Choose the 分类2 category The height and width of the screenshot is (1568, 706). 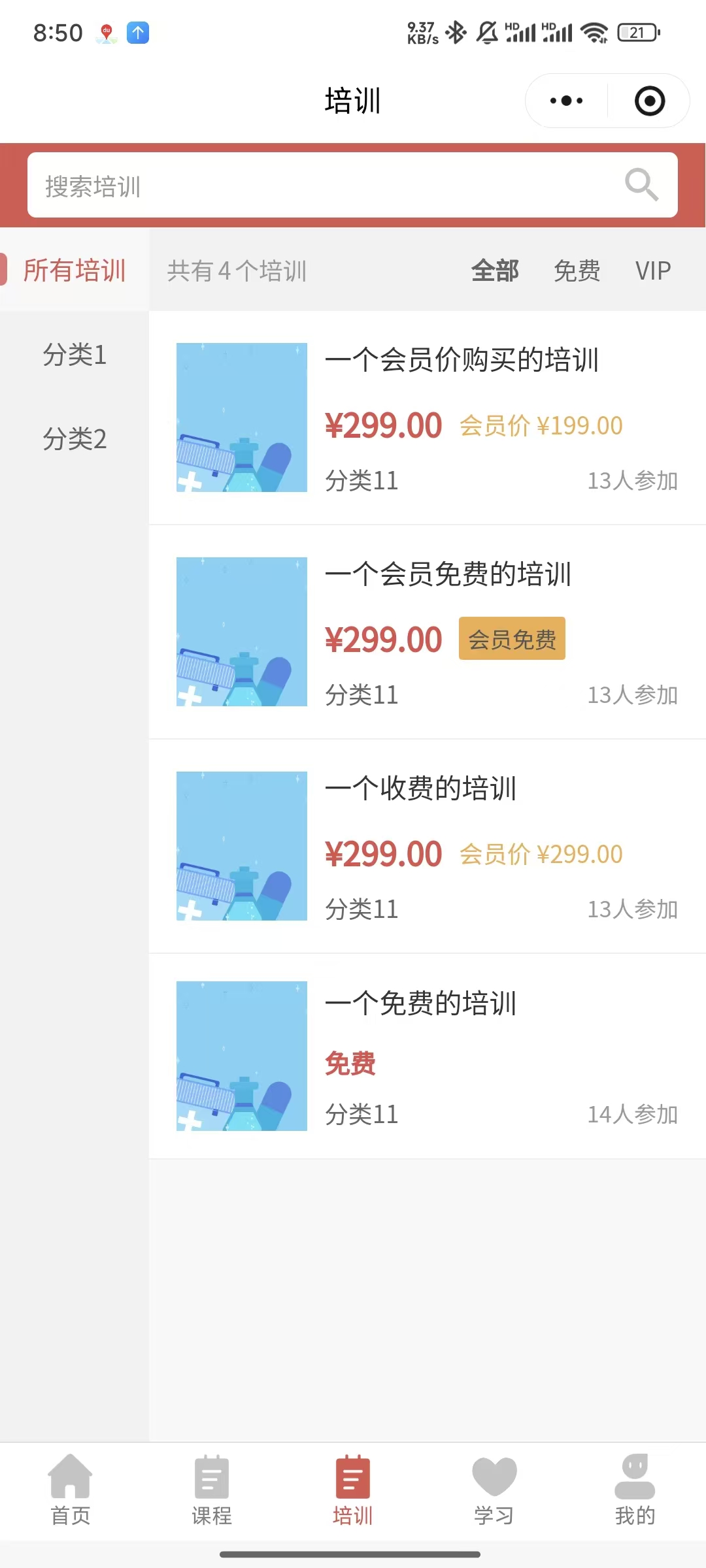[x=75, y=439]
